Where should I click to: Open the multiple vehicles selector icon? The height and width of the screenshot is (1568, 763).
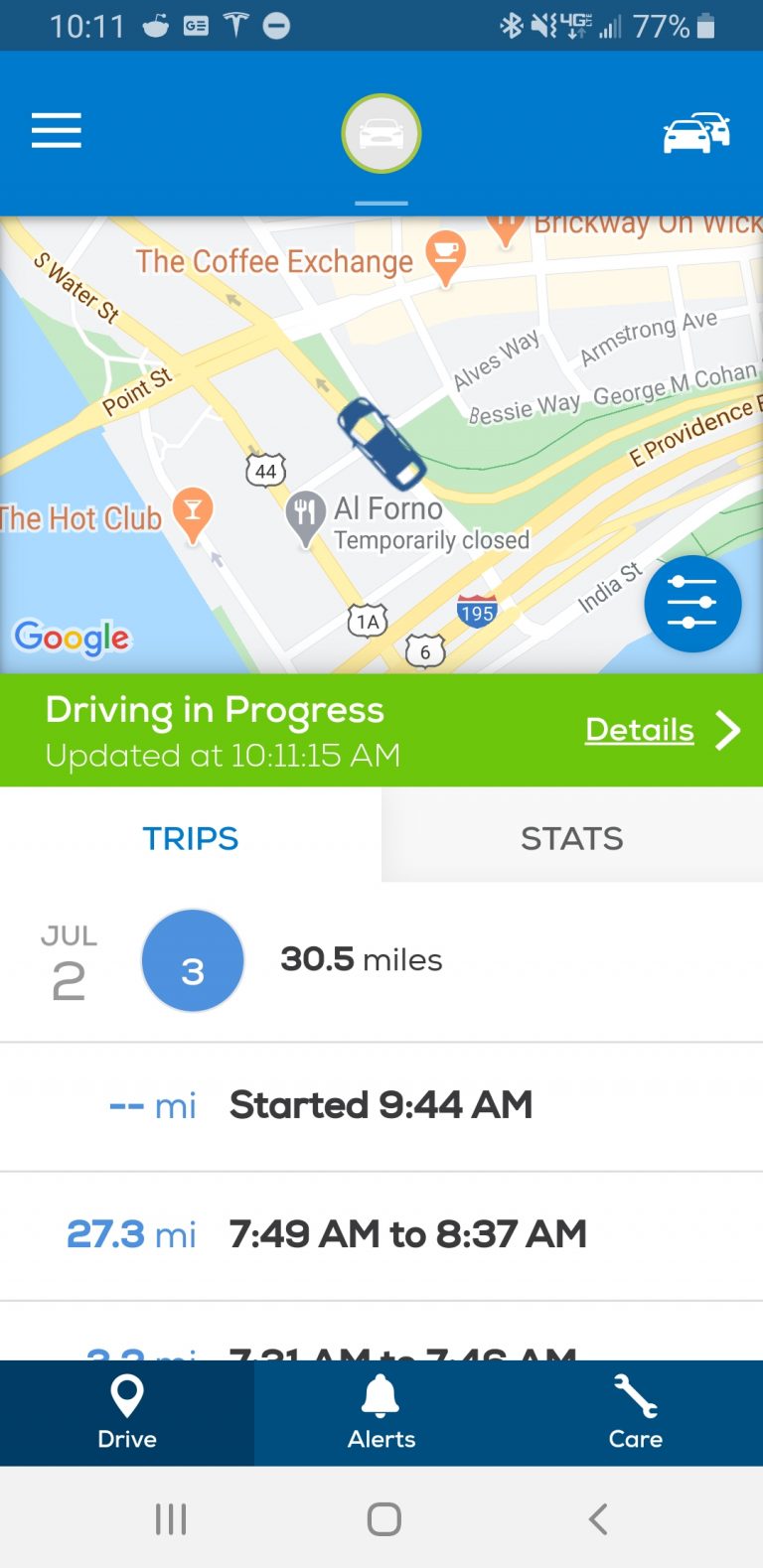(695, 130)
